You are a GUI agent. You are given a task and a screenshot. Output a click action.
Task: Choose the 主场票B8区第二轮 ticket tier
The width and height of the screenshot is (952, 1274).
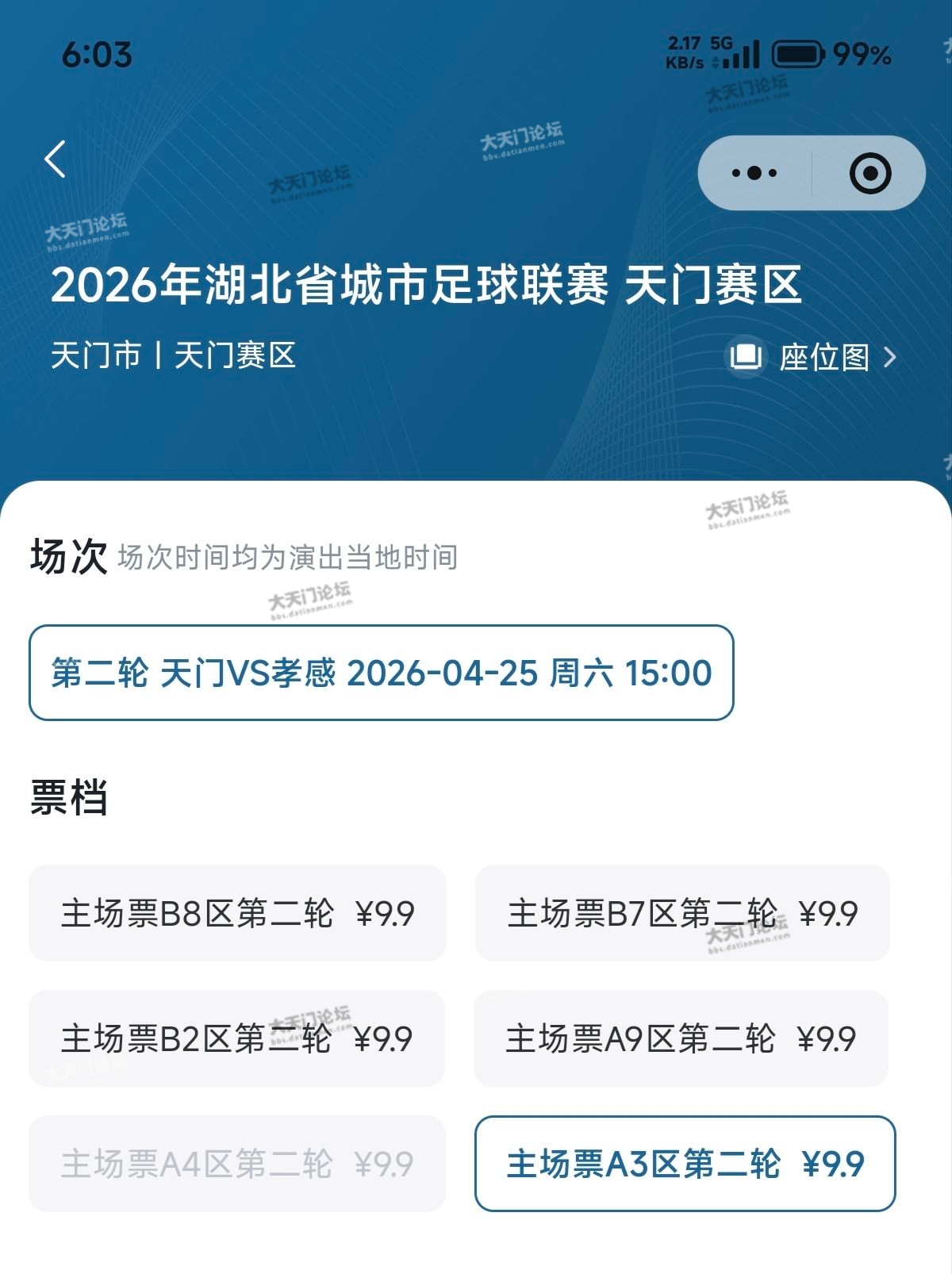point(237,913)
